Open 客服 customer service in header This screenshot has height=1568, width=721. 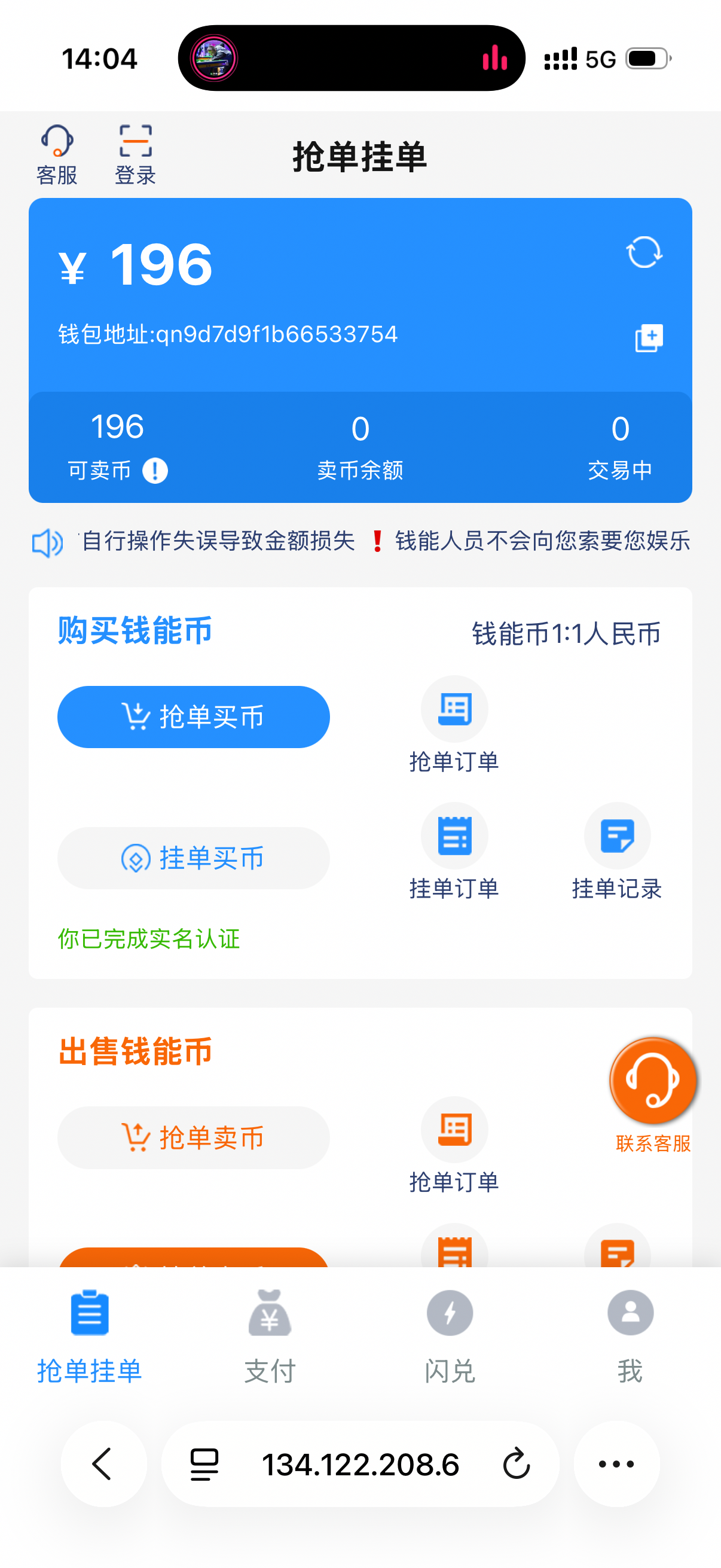(57, 155)
